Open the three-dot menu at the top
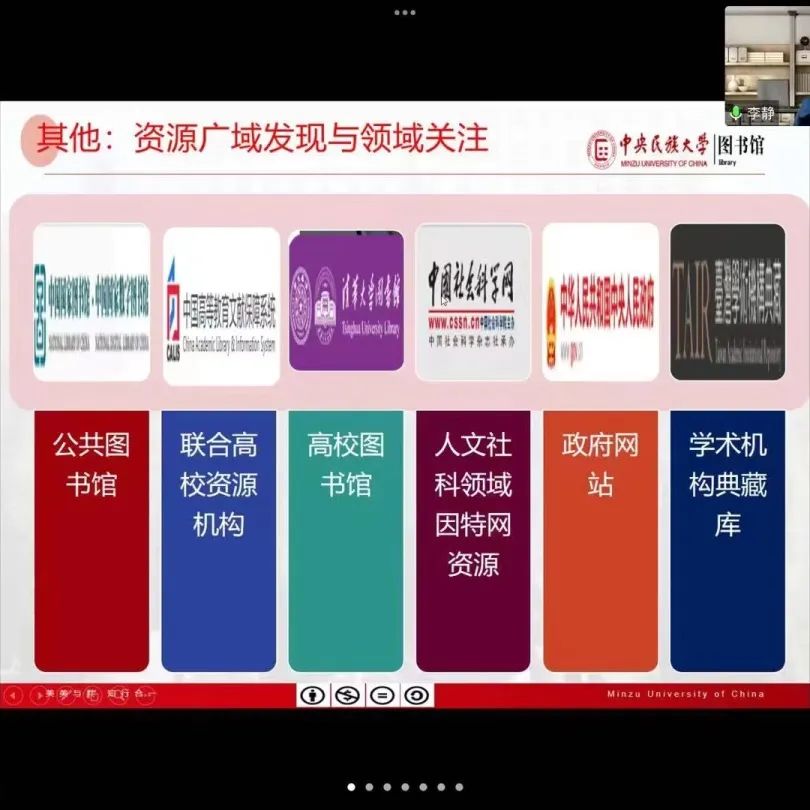 (x=404, y=12)
